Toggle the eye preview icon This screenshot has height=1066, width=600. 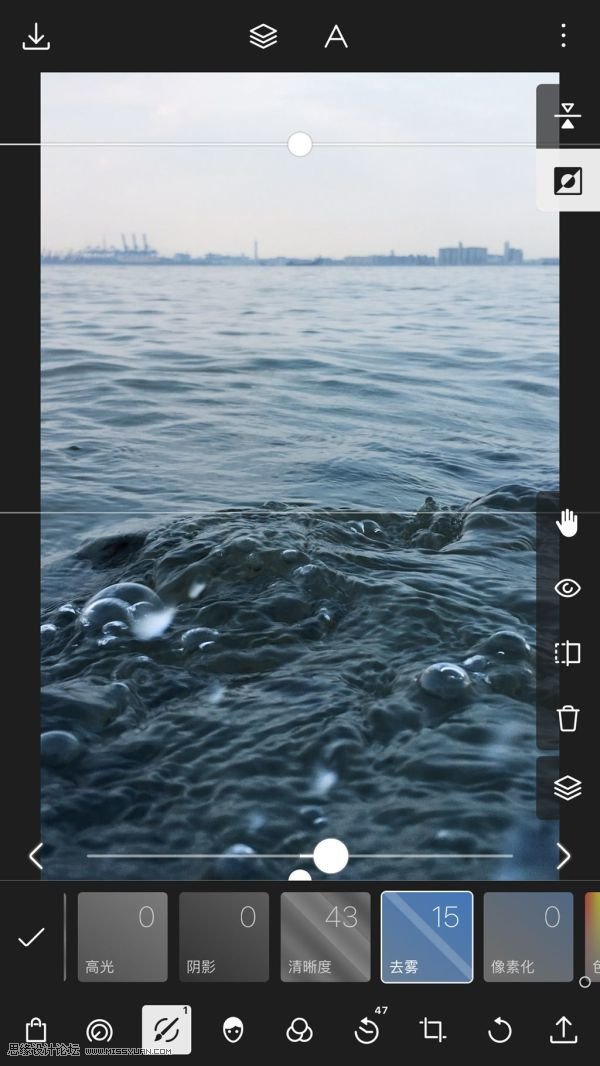(567, 588)
